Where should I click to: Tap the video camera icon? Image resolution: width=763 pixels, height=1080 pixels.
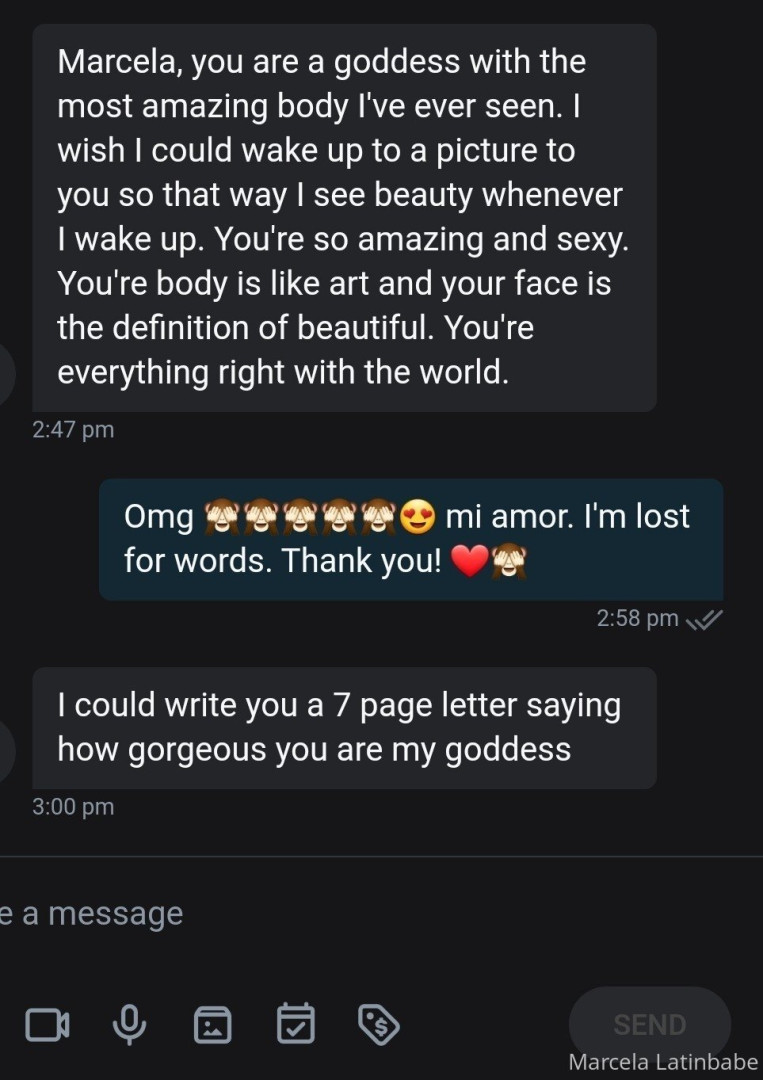(x=47, y=1024)
